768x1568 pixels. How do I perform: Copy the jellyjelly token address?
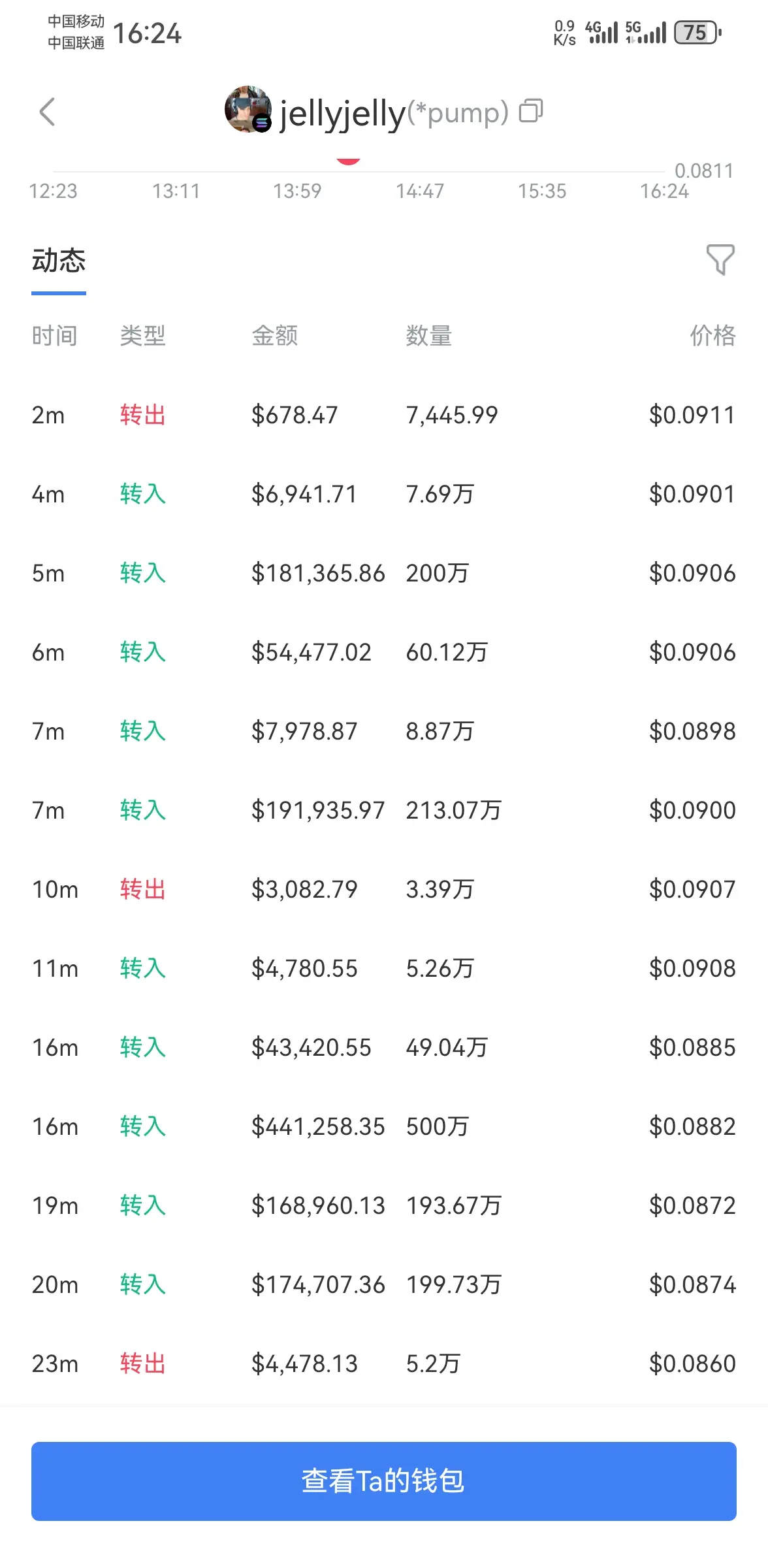coord(530,111)
